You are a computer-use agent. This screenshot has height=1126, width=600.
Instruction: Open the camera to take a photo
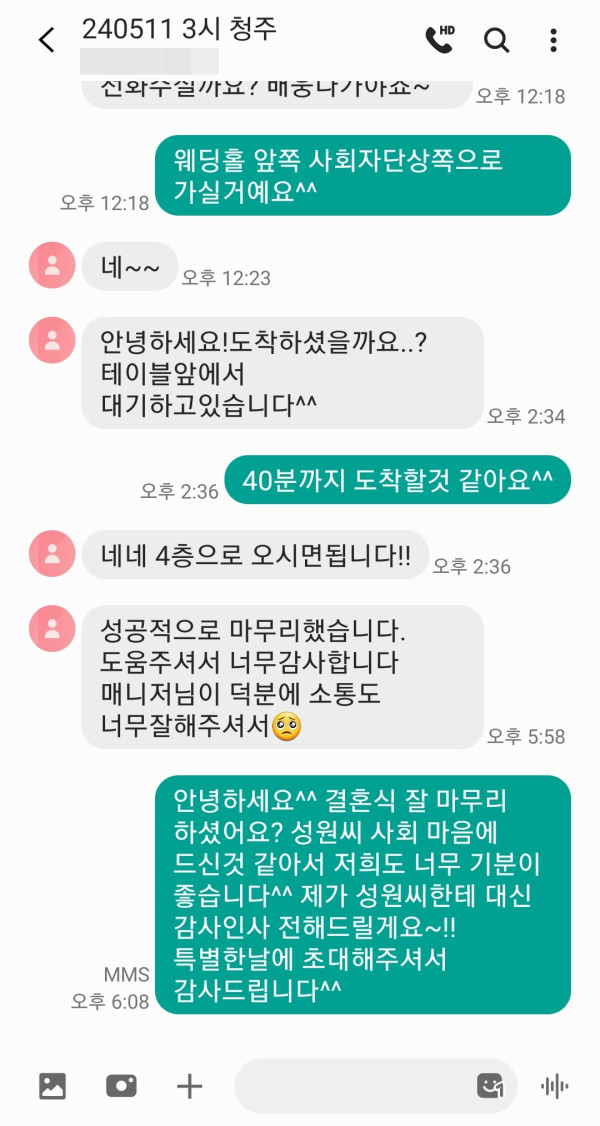click(121, 1086)
